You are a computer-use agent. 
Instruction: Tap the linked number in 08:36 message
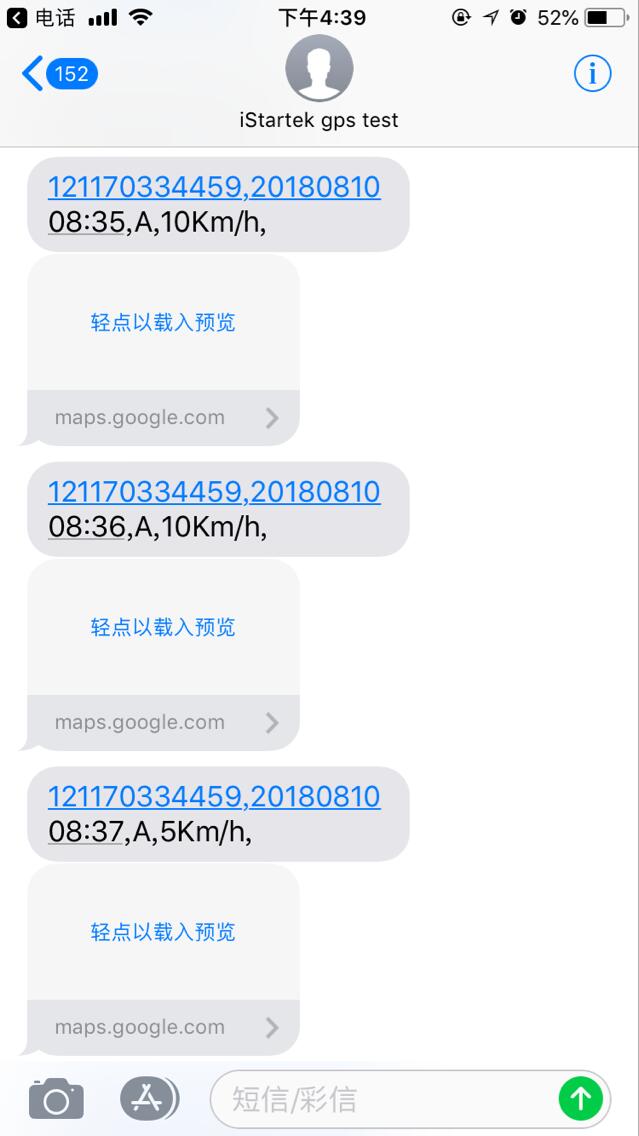tap(214, 492)
